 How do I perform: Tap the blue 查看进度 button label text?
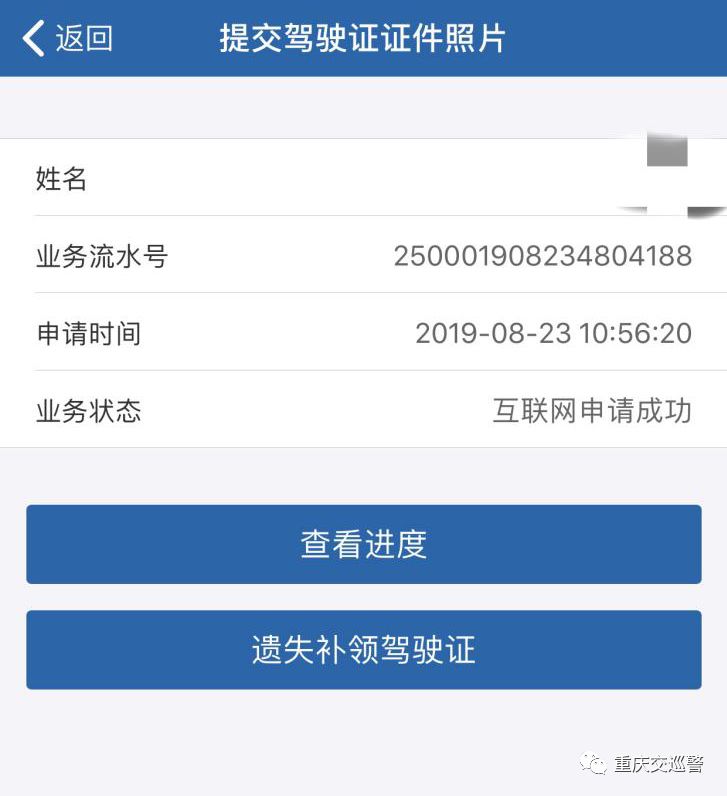click(363, 544)
